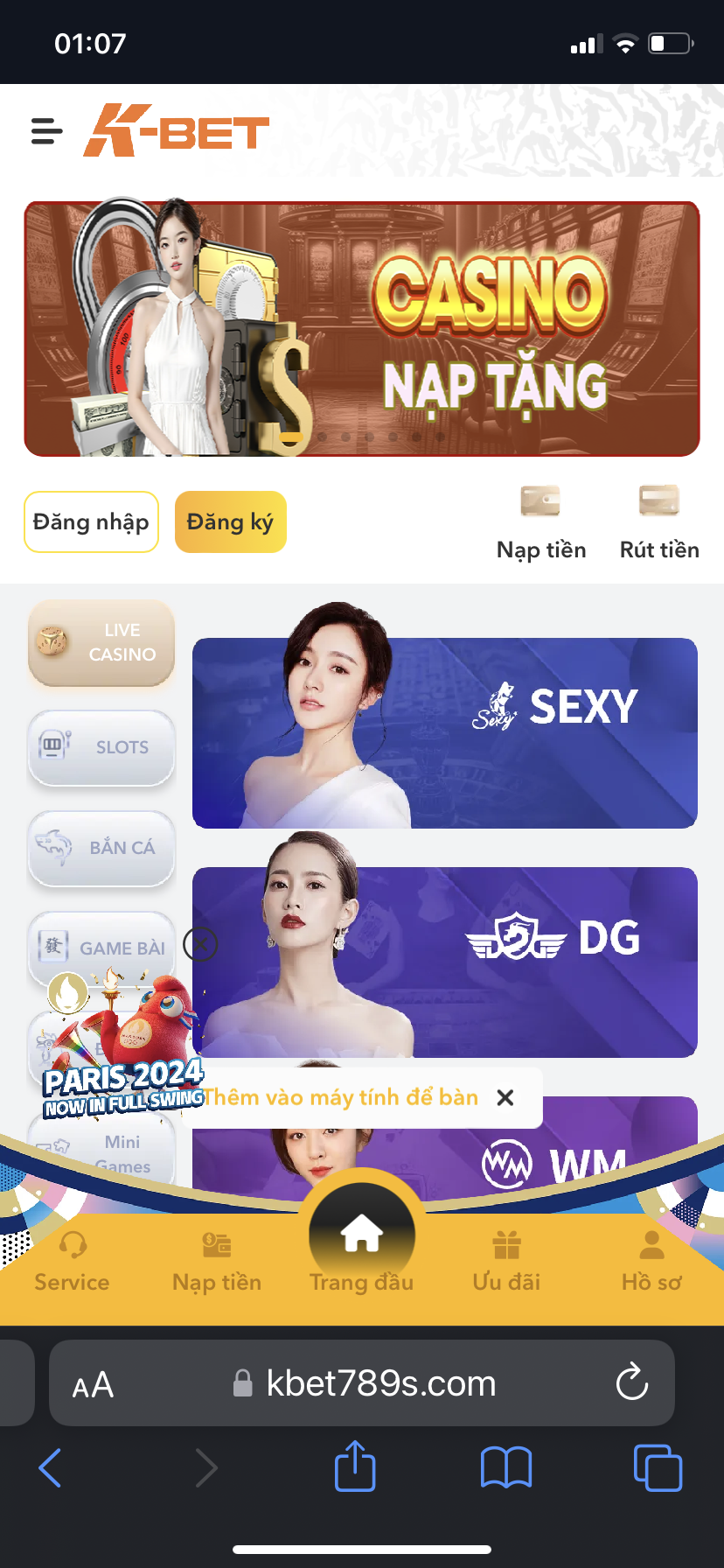Tap the Đăng ký button
Screen dimensions: 724x1568
coord(230,522)
